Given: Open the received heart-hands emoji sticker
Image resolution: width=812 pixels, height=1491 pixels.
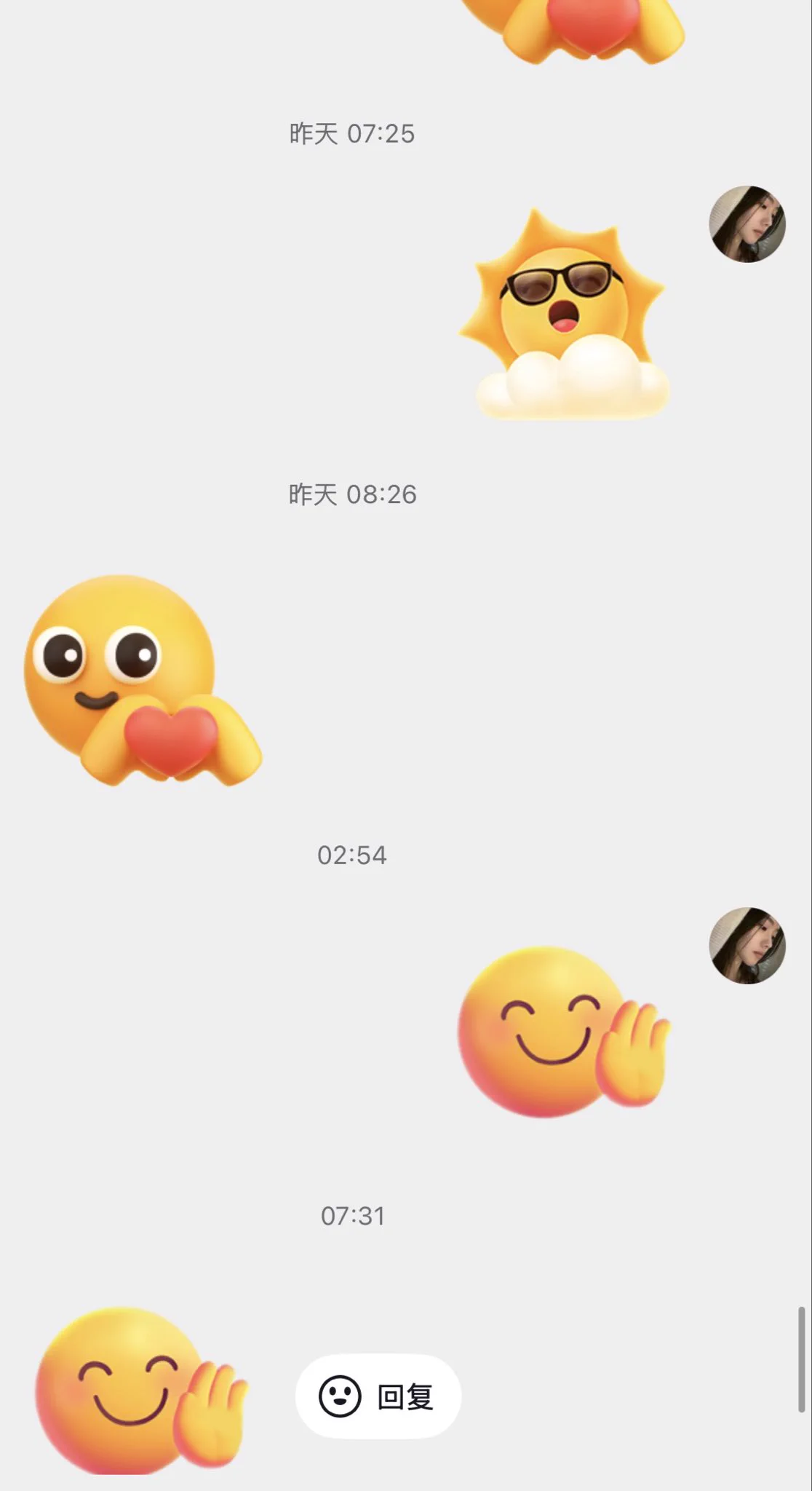Looking at the screenshot, I should pyautogui.click(x=142, y=681).
